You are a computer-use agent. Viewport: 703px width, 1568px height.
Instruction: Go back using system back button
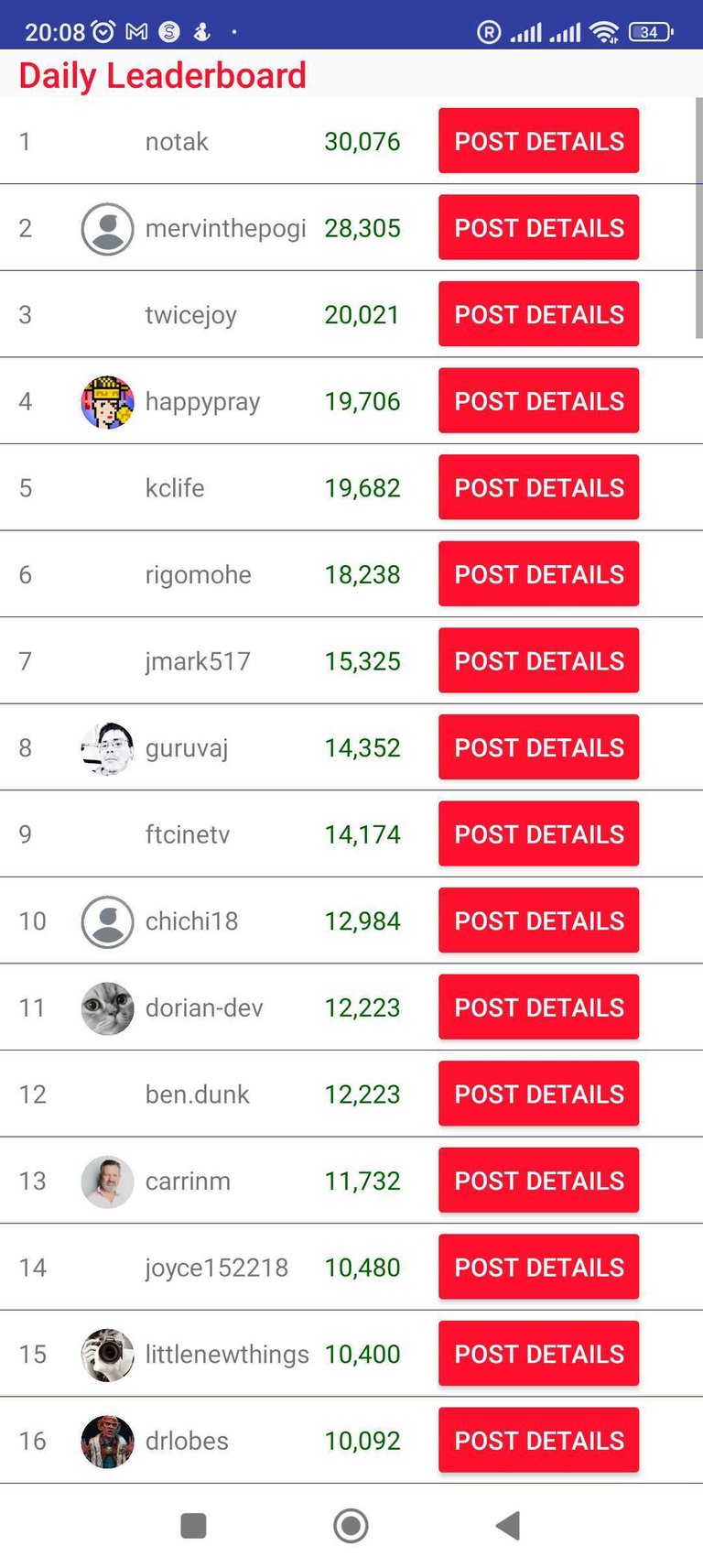click(508, 1526)
